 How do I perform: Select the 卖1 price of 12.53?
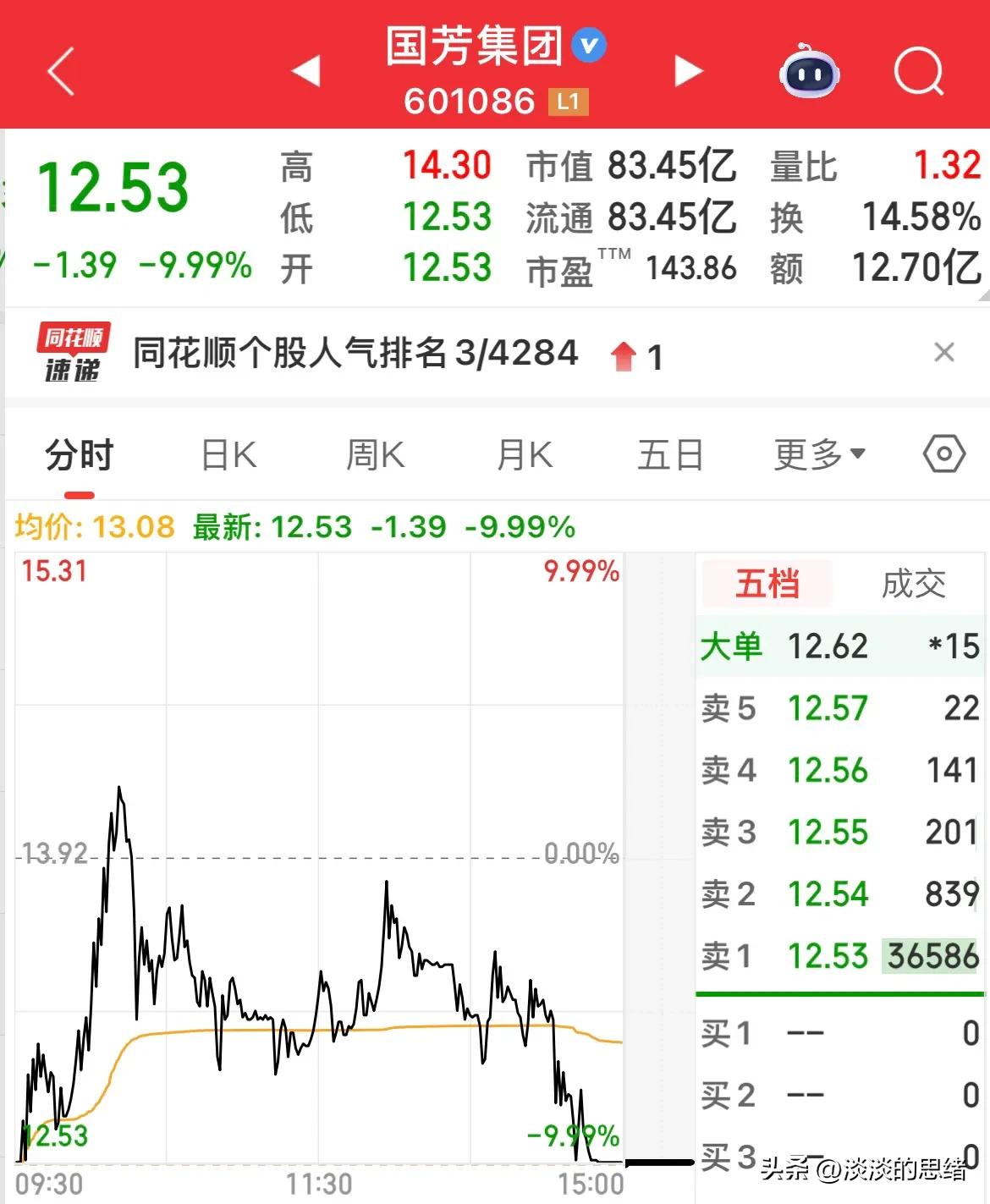click(829, 955)
